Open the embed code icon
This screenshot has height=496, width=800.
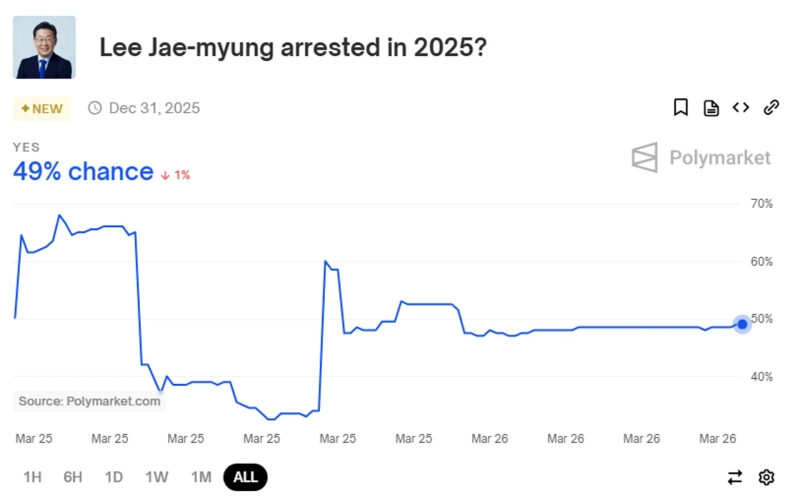click(741, 108)
